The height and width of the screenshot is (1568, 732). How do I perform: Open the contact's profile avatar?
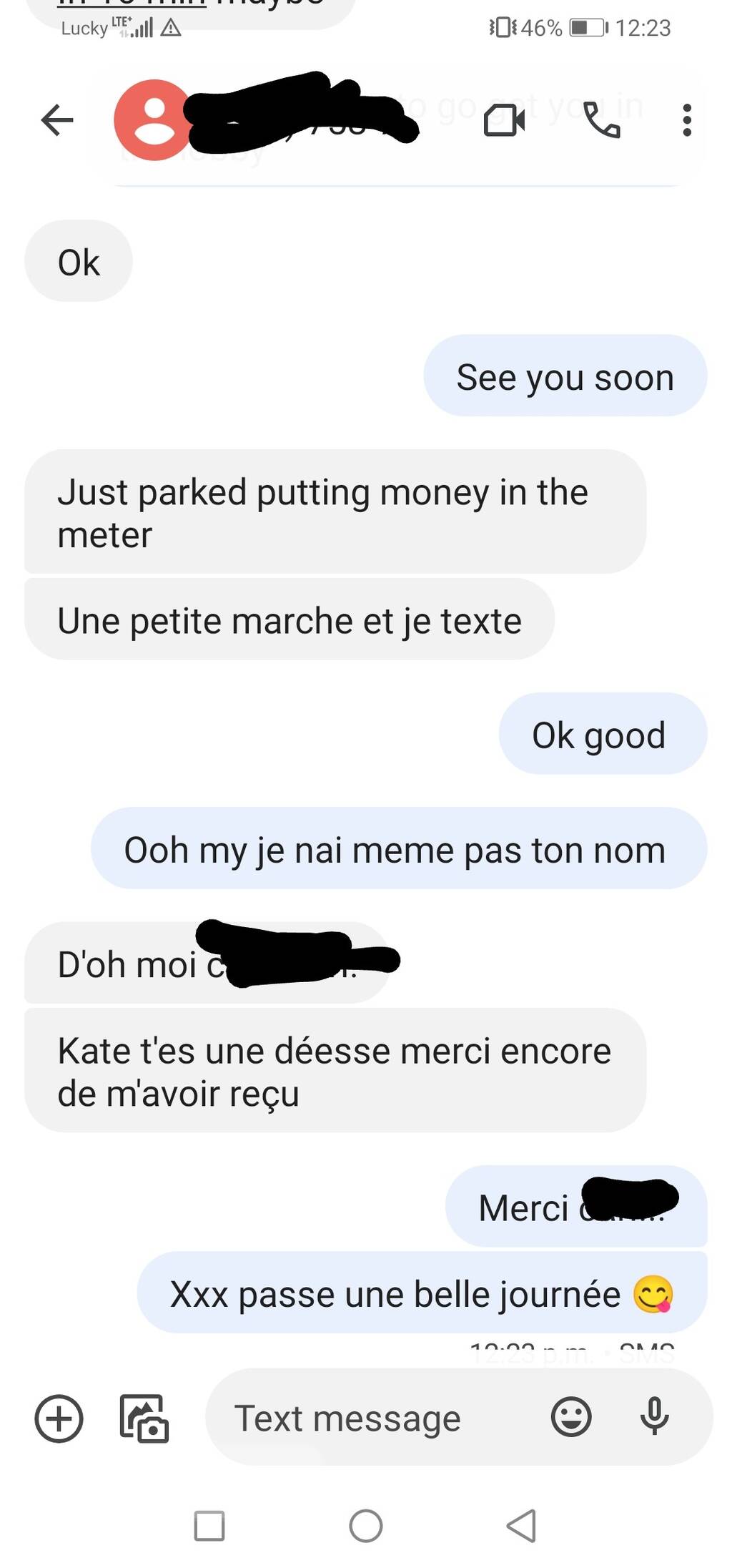click(x=154, y=119)
